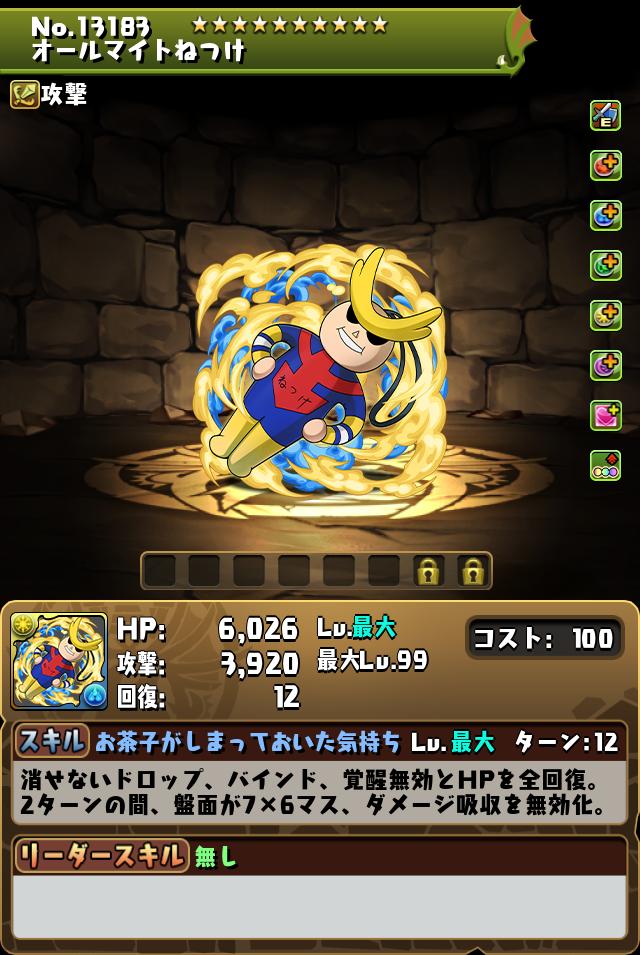Tap the assist equipment awakening icon
Viewport: 640px width, 955px height.
pyautogui.click(x=605, y=115)
